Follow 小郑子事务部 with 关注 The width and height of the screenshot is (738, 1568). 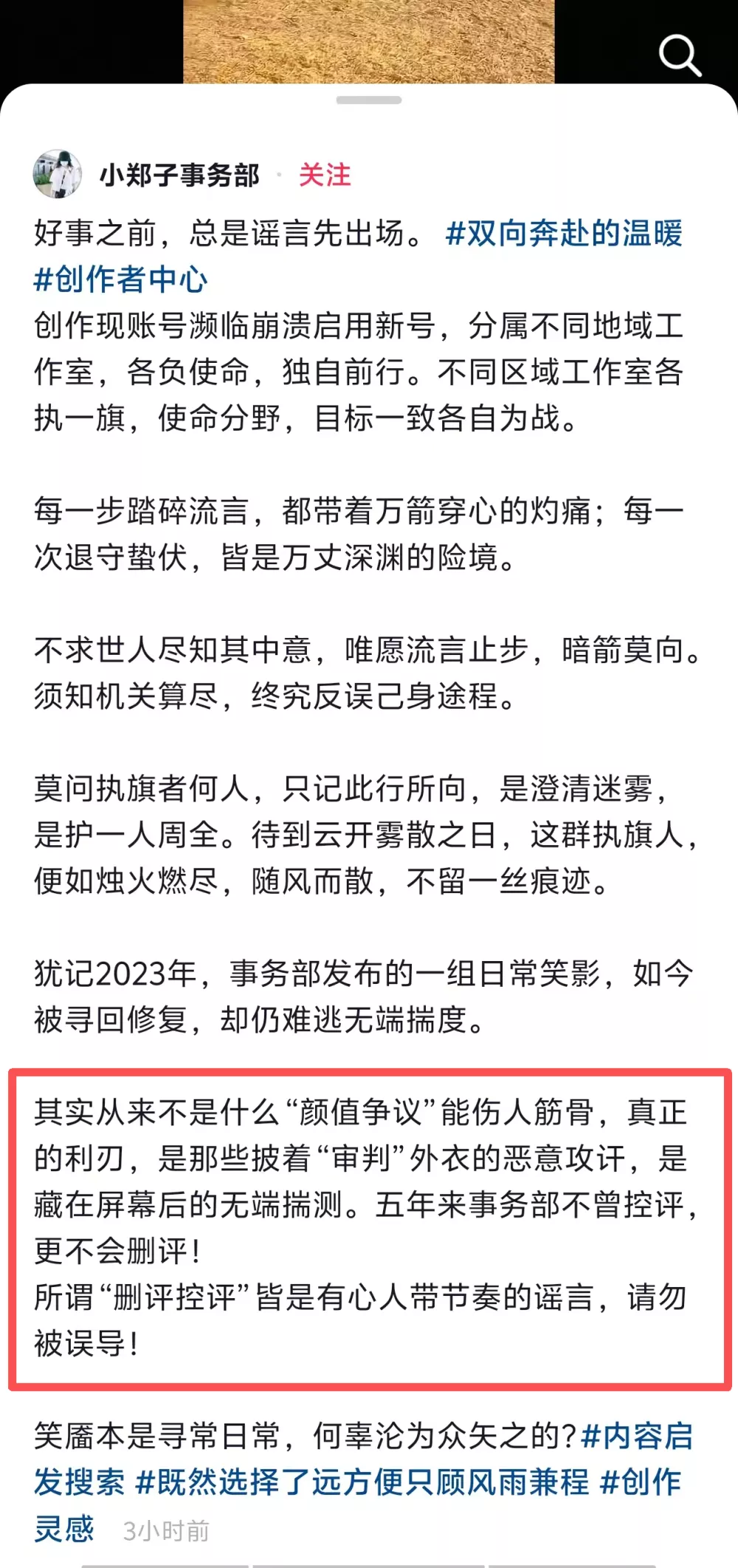(x=324, y=176)
